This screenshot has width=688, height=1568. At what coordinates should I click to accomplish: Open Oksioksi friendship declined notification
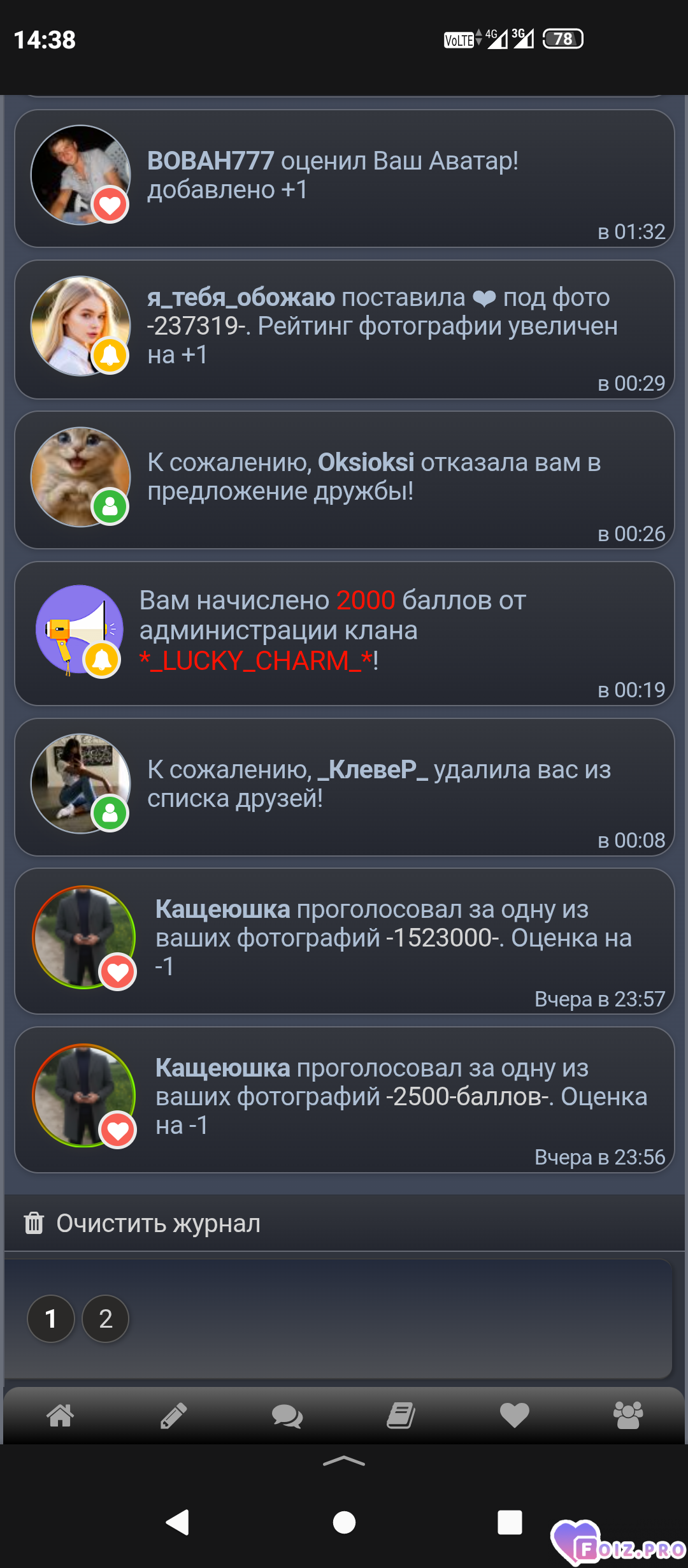(x=344, y=480)
